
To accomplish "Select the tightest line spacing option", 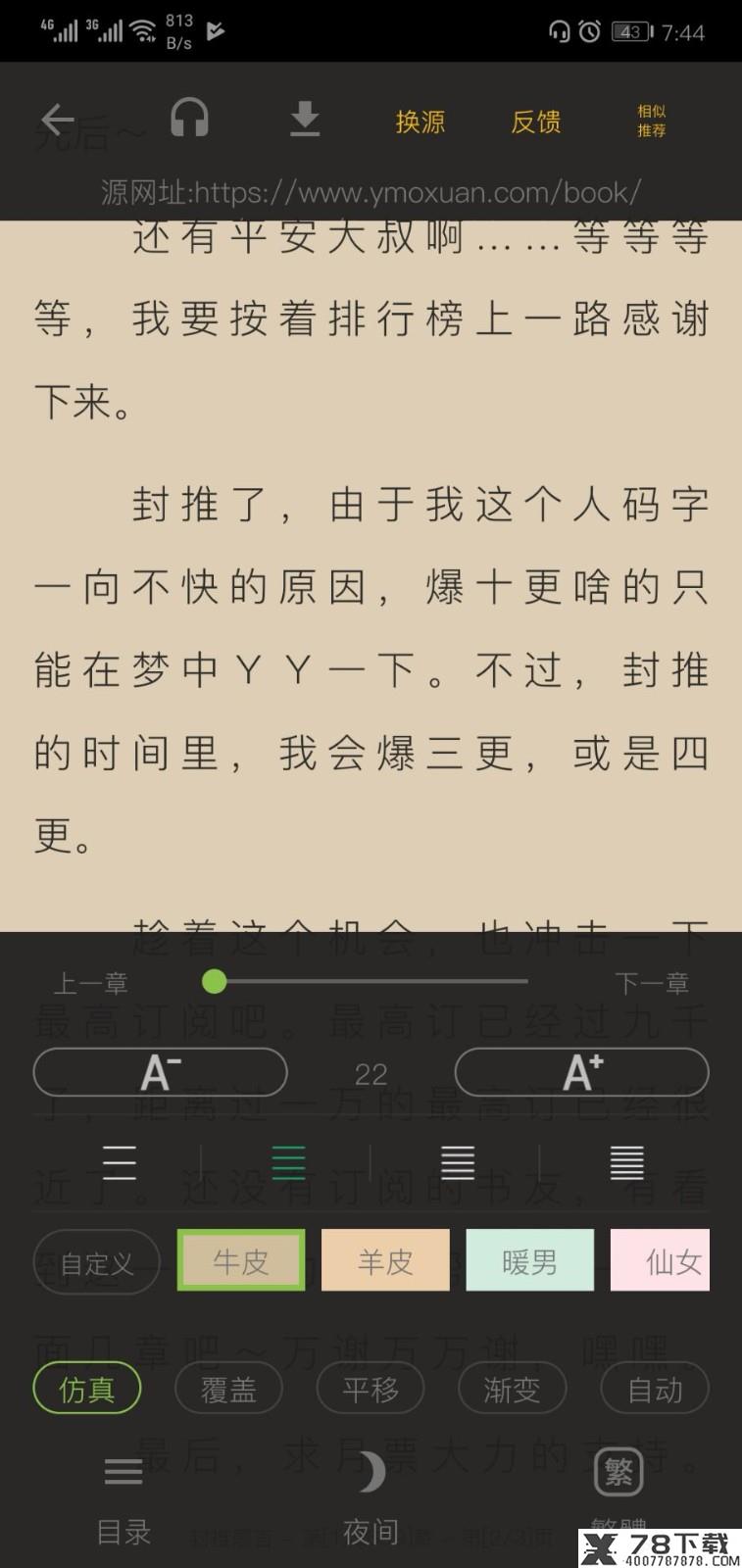I will point(627,1163).
